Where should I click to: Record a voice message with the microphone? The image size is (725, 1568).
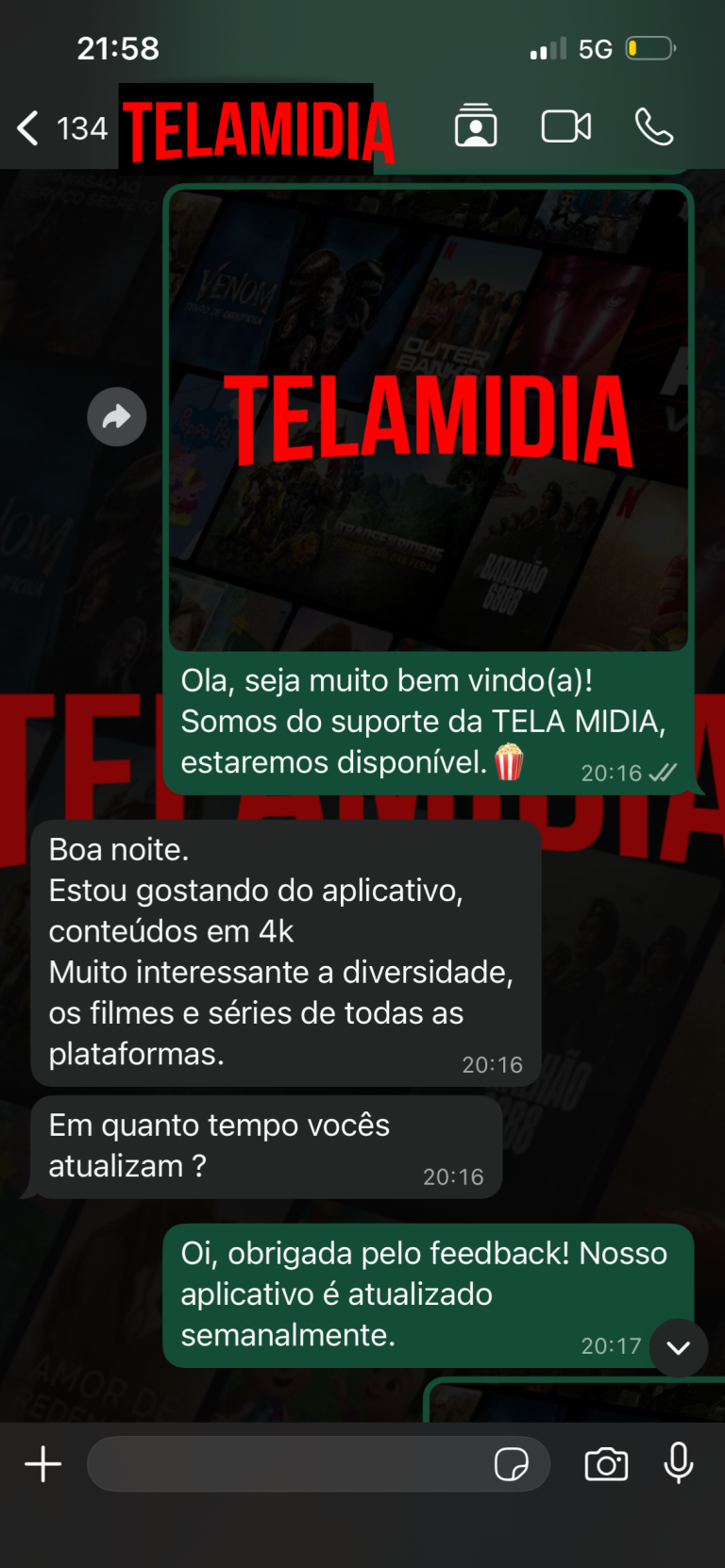tap(679, 1464)
